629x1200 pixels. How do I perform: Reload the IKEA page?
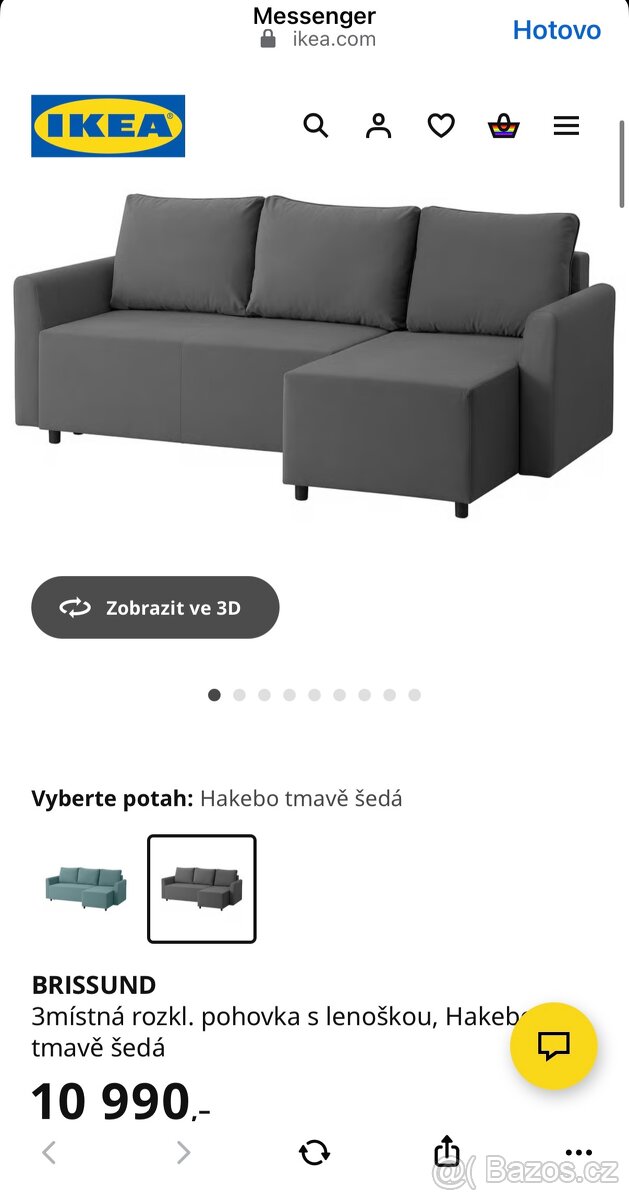(314, 1153)
